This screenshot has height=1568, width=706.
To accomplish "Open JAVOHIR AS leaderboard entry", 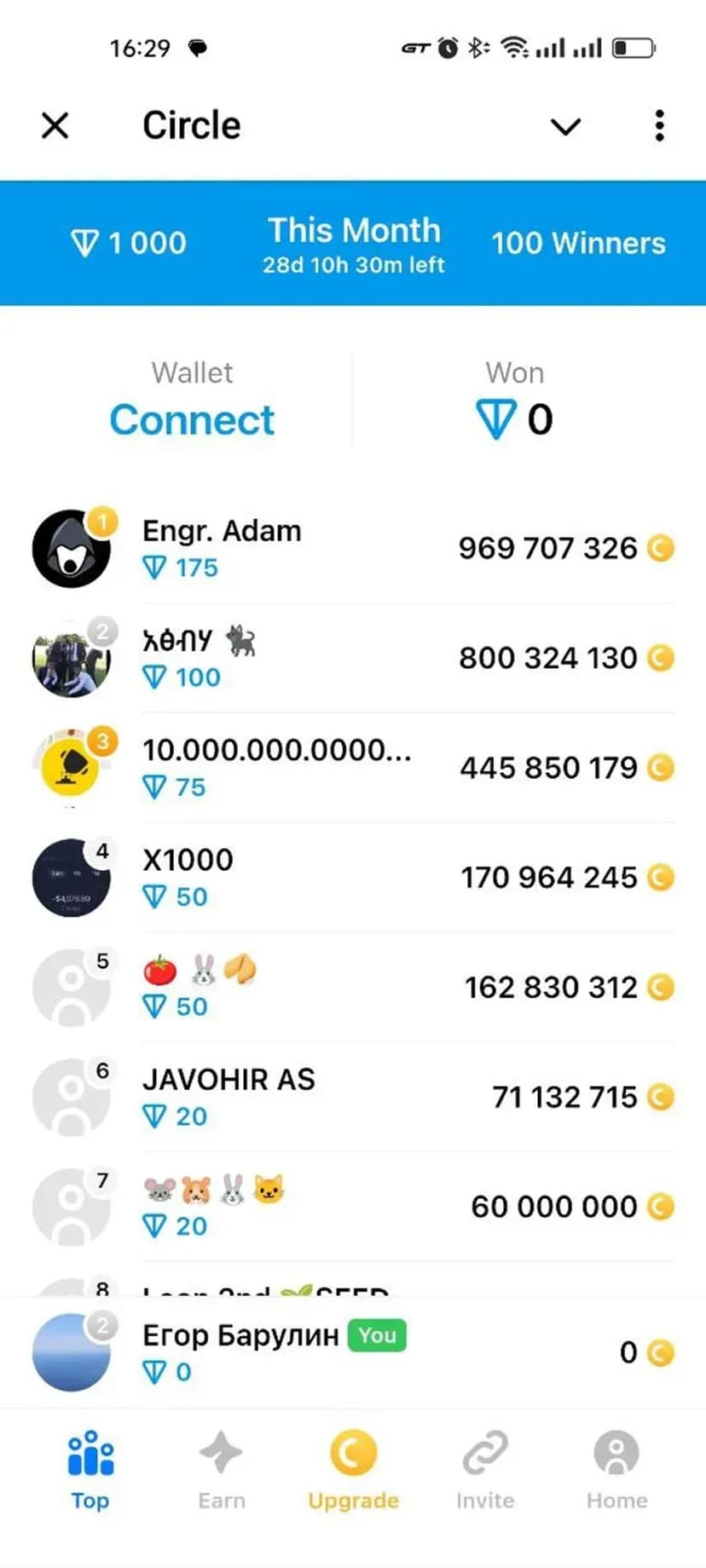I will [353, 1097].
